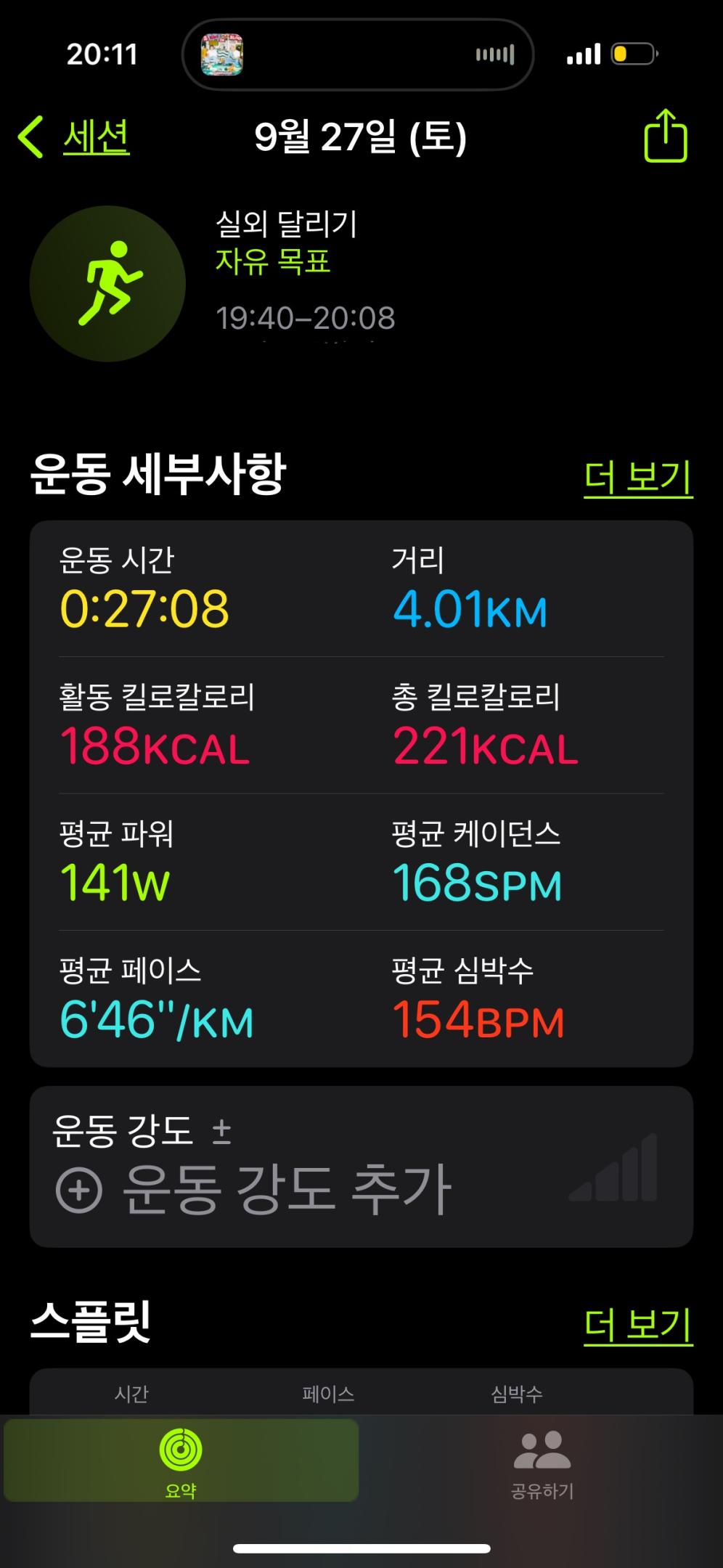Share this workout summary
Image resolution: width=723 pixels, height=1568 pixels.
tap(665, 136)
